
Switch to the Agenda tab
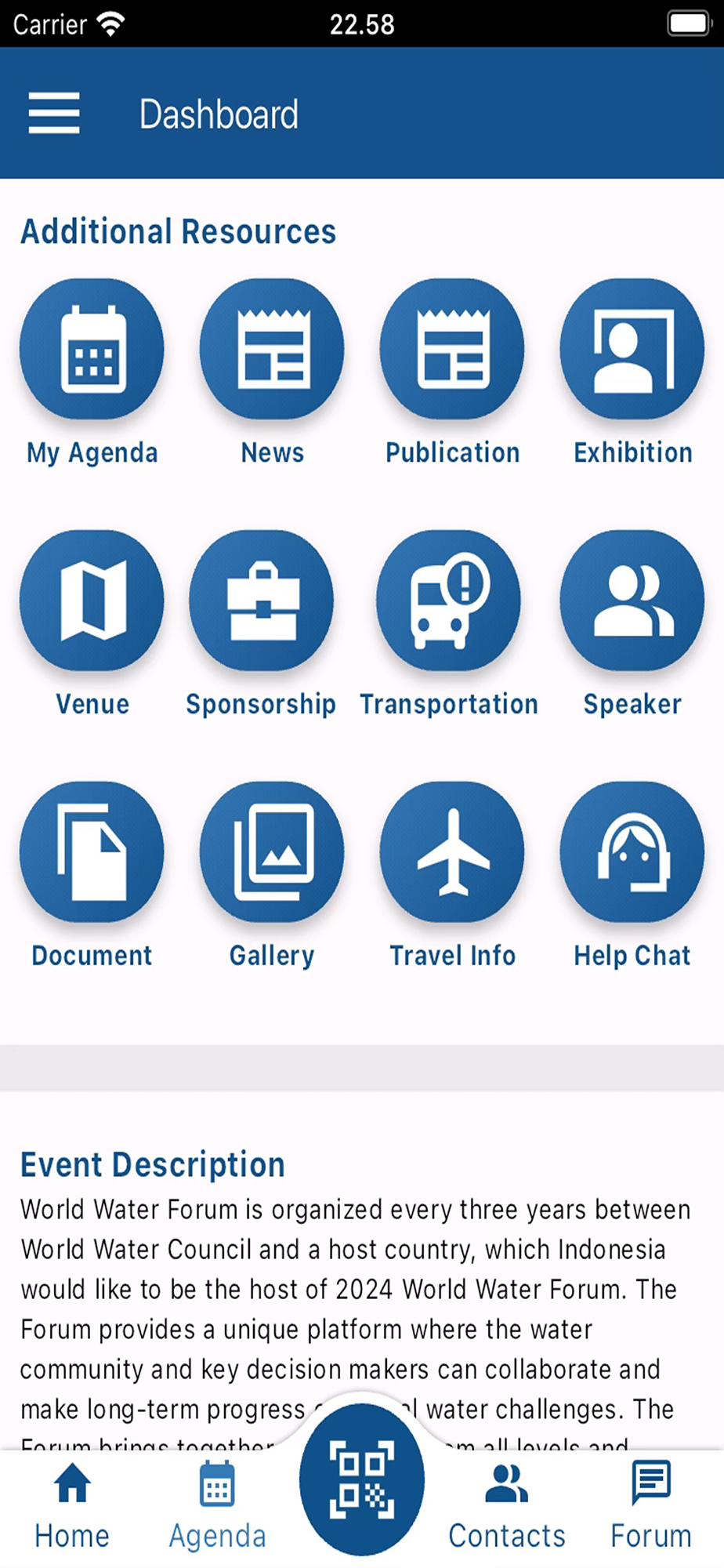pyautogui.click(x=217, y=1506)
